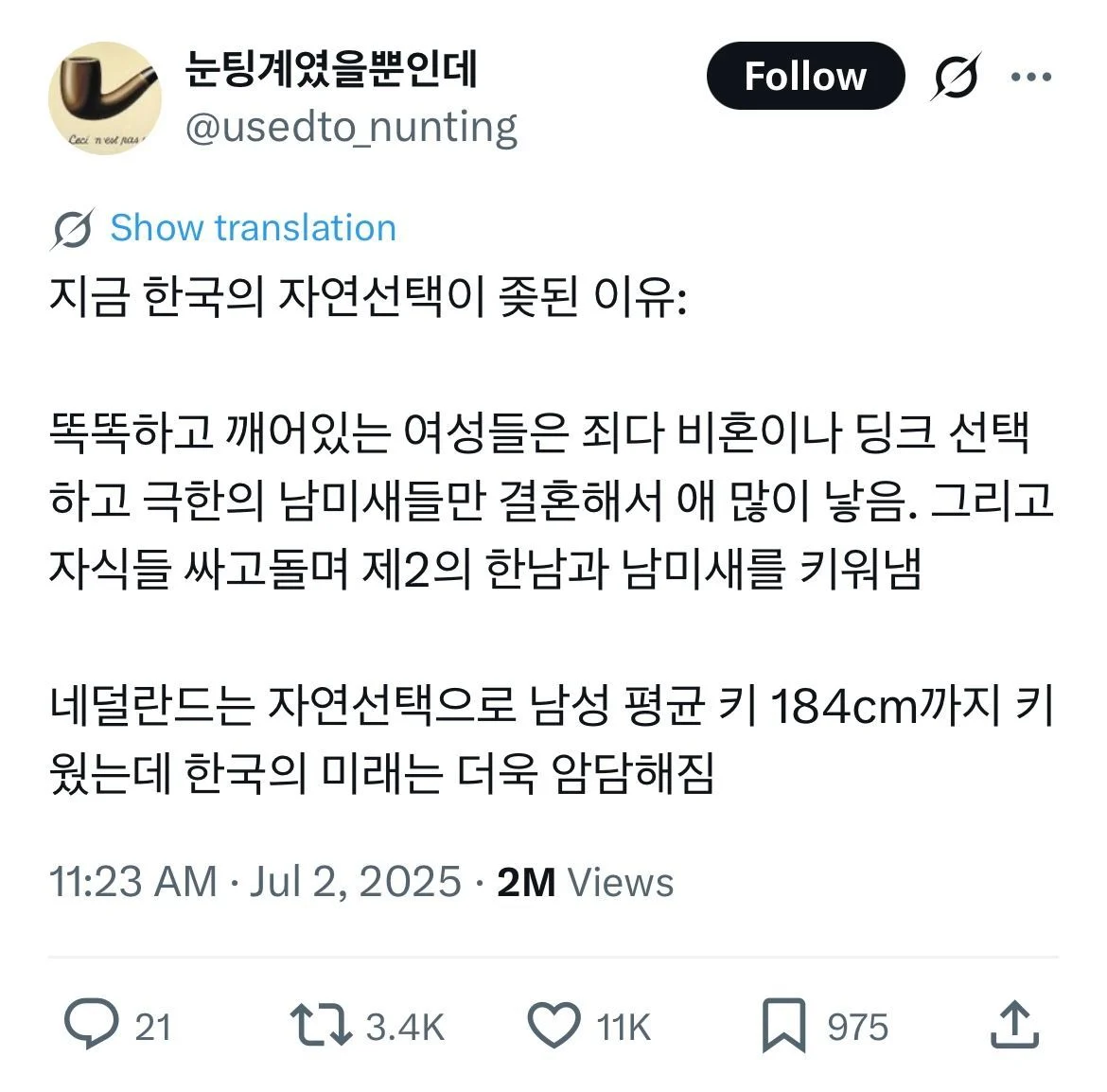Open @usedto_nunting profile handle
This screenshot has width=1107, height=1092.
(x=351, y=127)
